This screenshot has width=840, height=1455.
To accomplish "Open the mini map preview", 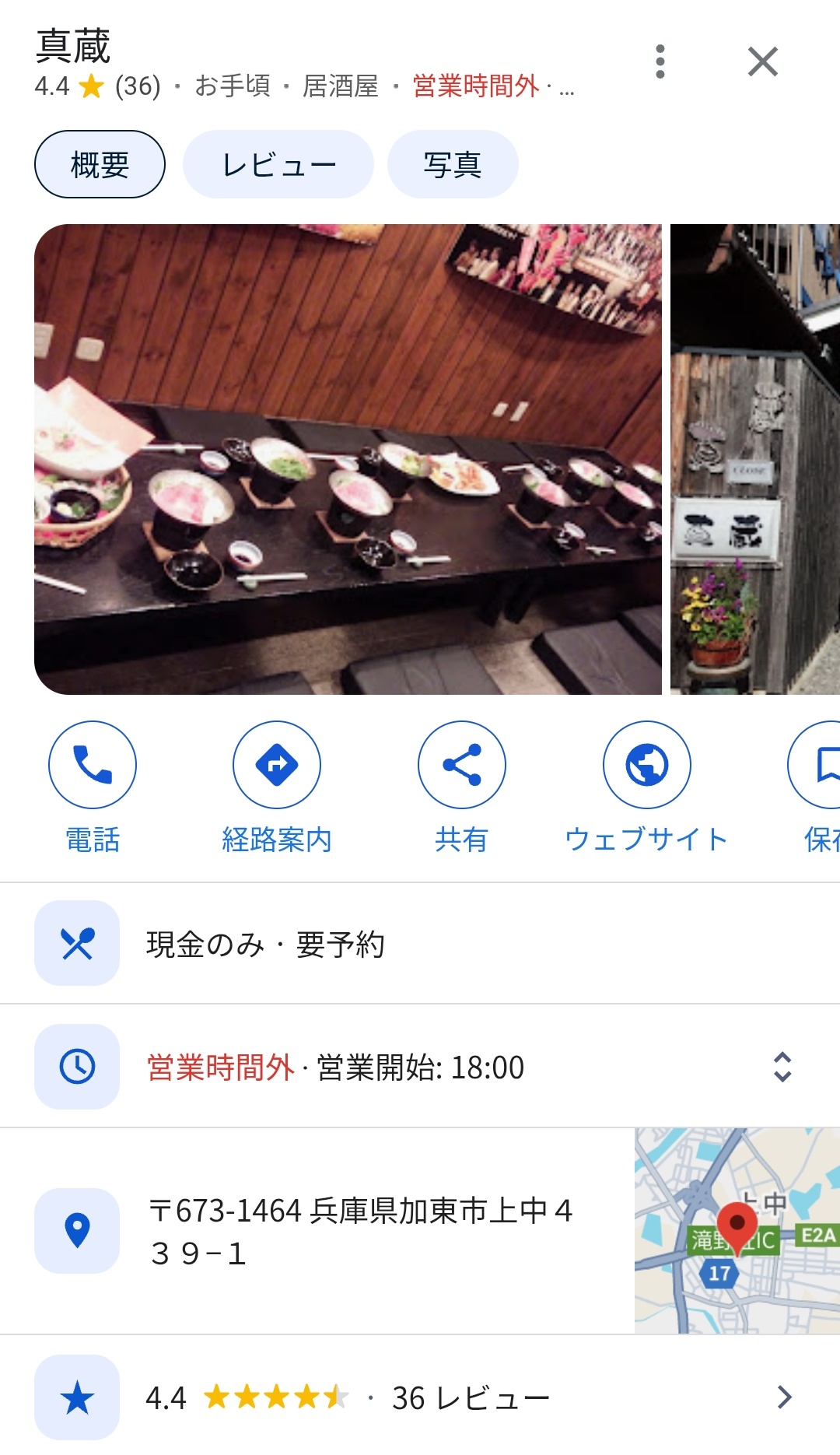I will click(x=737, y=1231).
